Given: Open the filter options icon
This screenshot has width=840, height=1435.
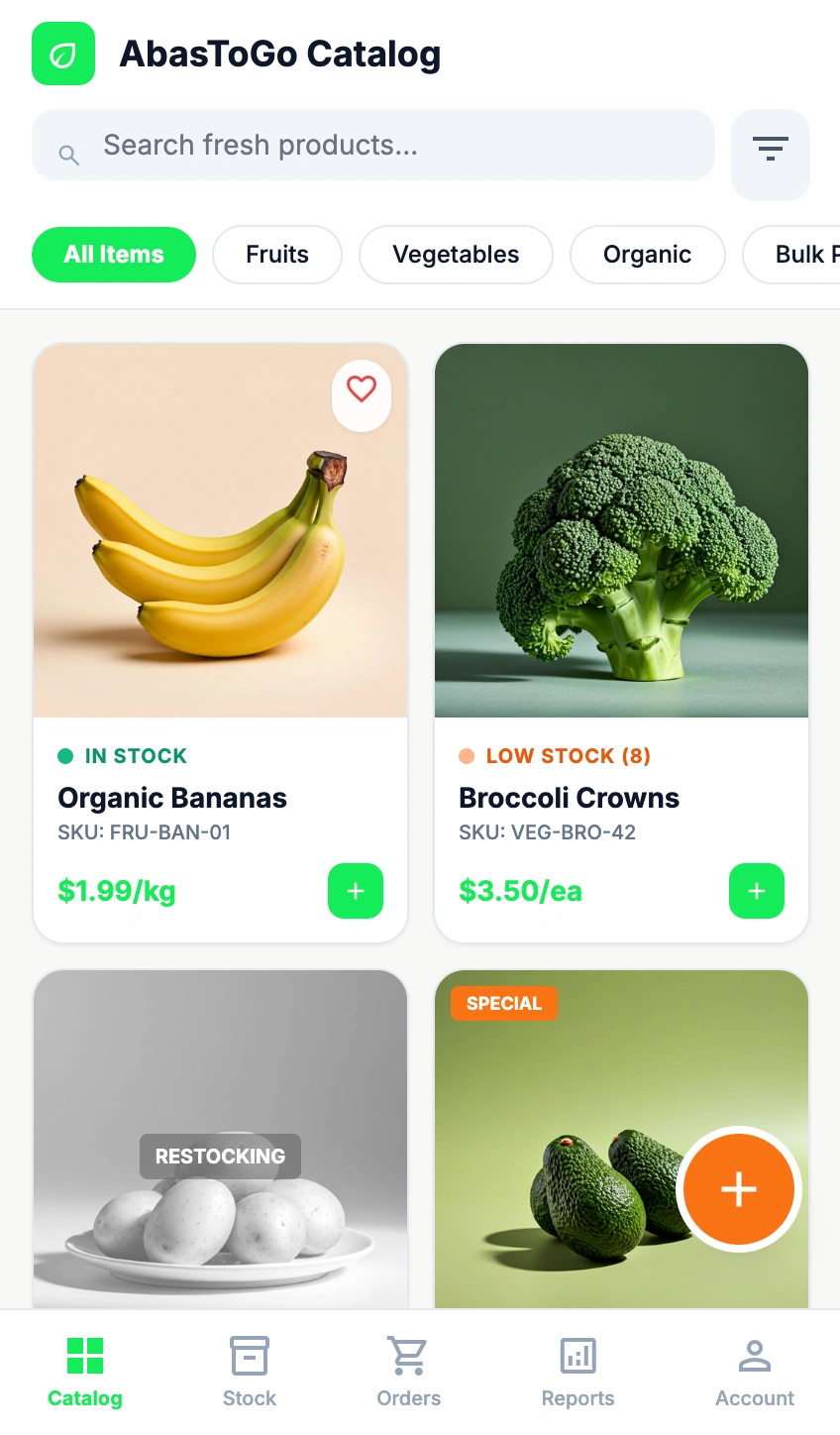Looking at the screenshot, I should pos(770,151).
